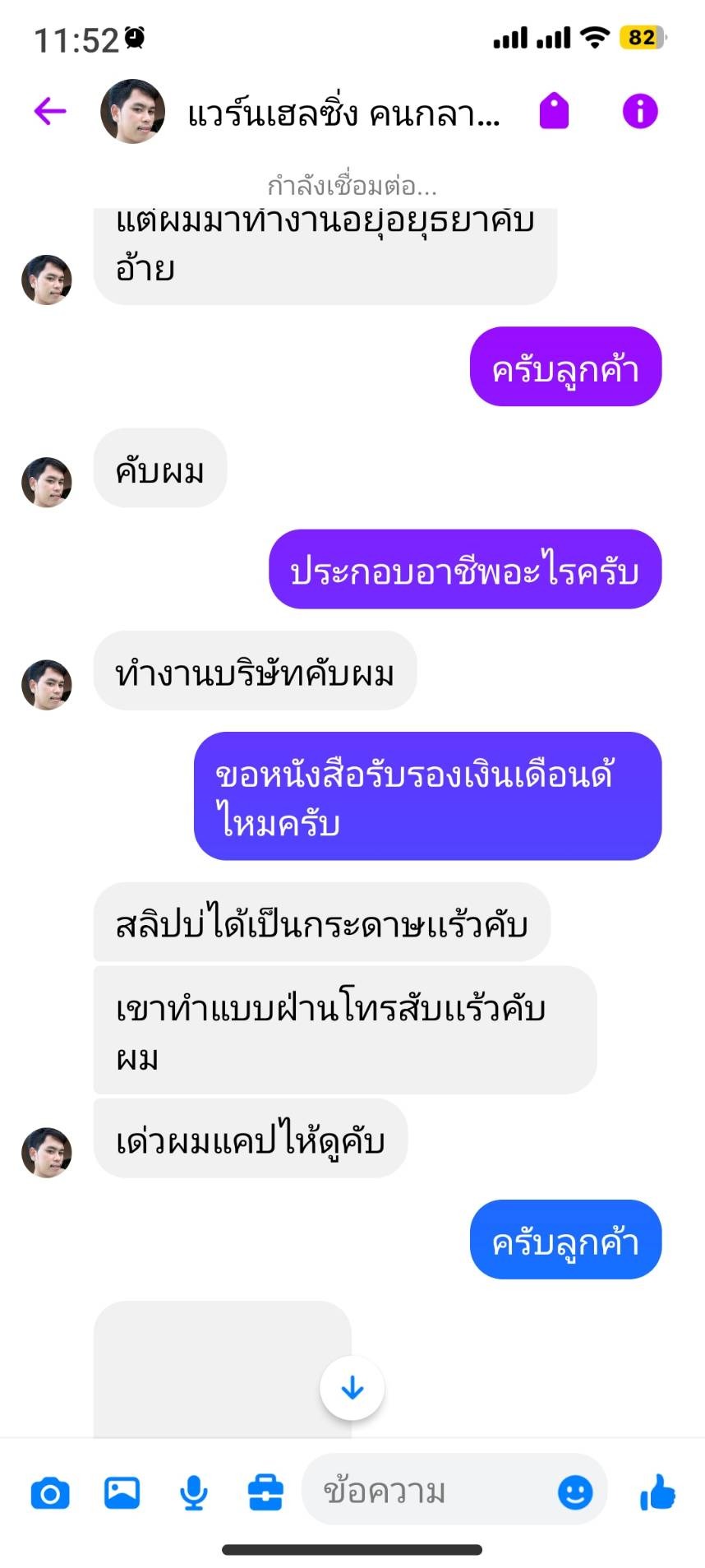Go back from the chat
The image size is (705, 1568).
click(x=50, y=111)
